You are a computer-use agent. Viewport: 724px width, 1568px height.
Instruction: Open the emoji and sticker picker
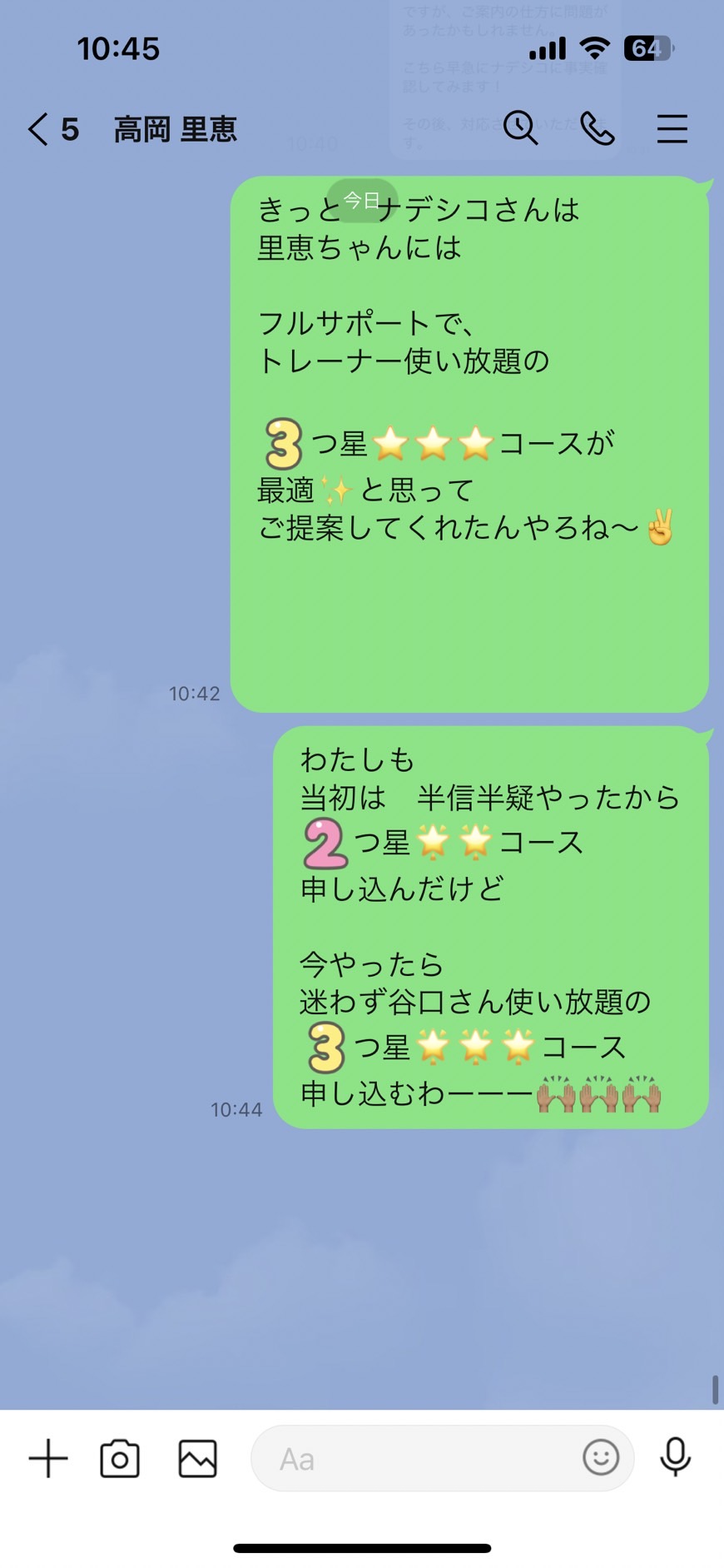[600, 1457]
